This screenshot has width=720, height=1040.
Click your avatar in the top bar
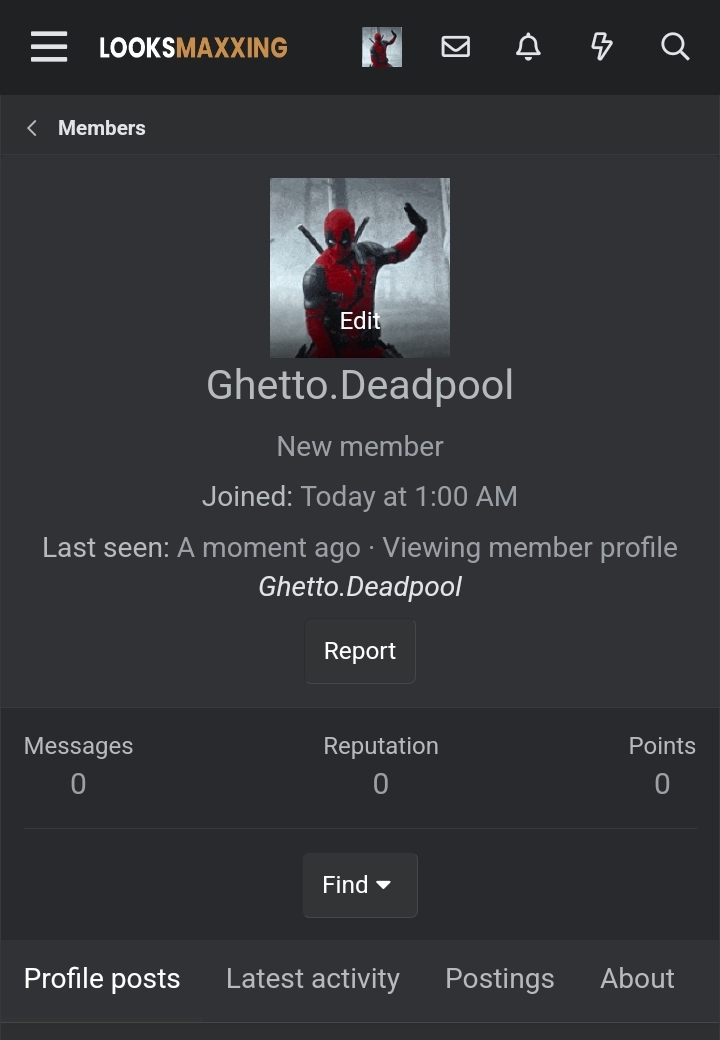click(382, 46)
